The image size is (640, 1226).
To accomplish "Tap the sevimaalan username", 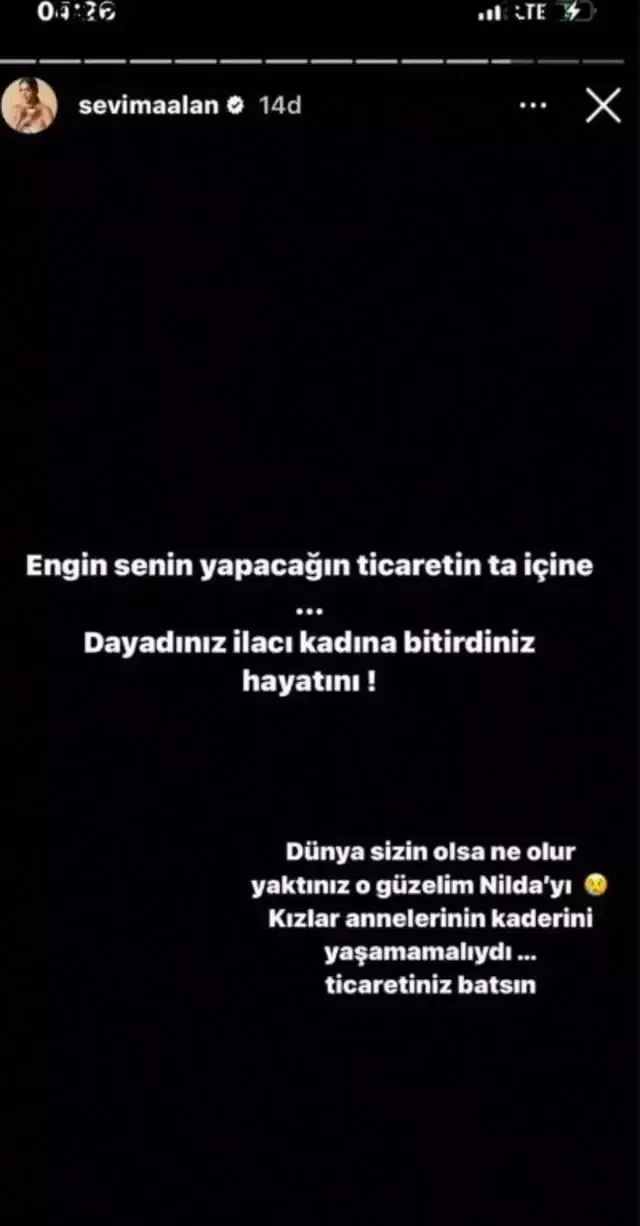I will [148, 105].
